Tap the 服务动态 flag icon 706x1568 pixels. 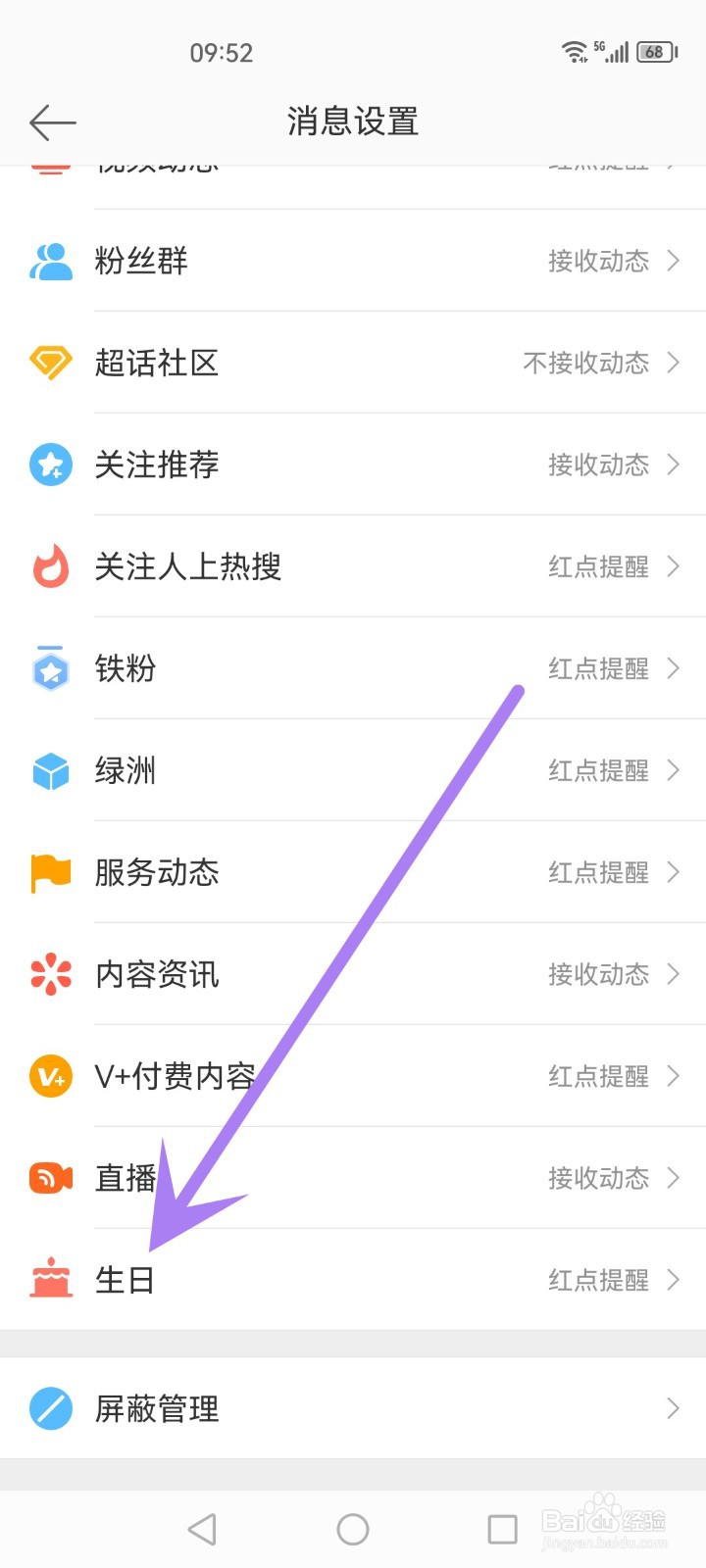point(50,872)
